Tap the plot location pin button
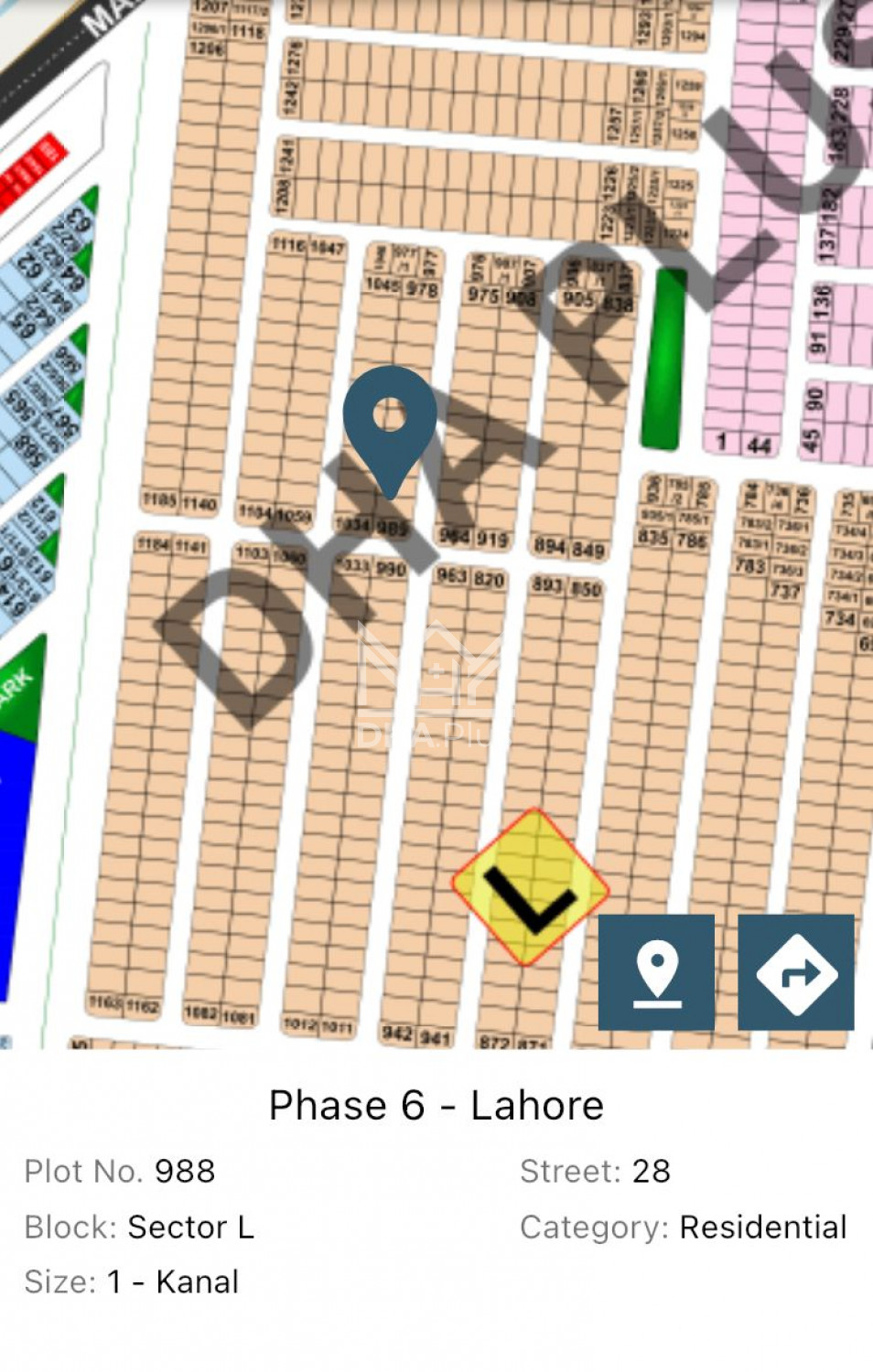The image size is (873, 1372). pos(656,972)
